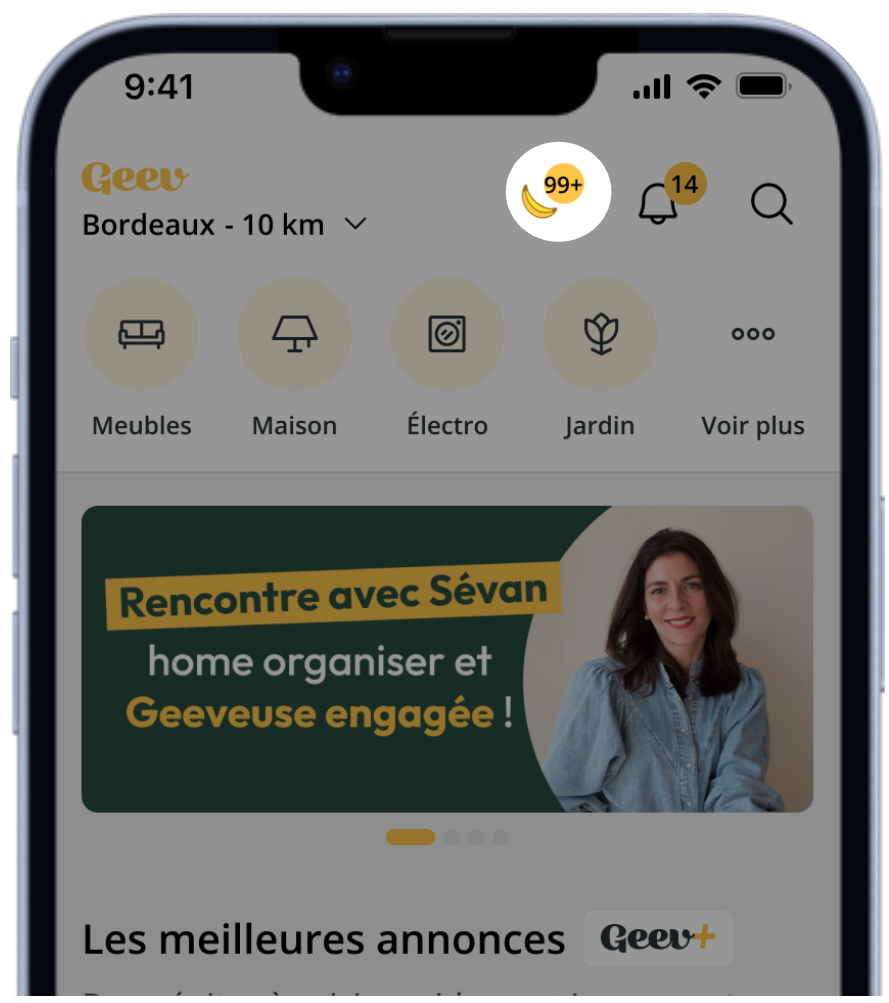889x1003 pixels.
Task: Open the search magnifier
Action: (x=771, y=204)
